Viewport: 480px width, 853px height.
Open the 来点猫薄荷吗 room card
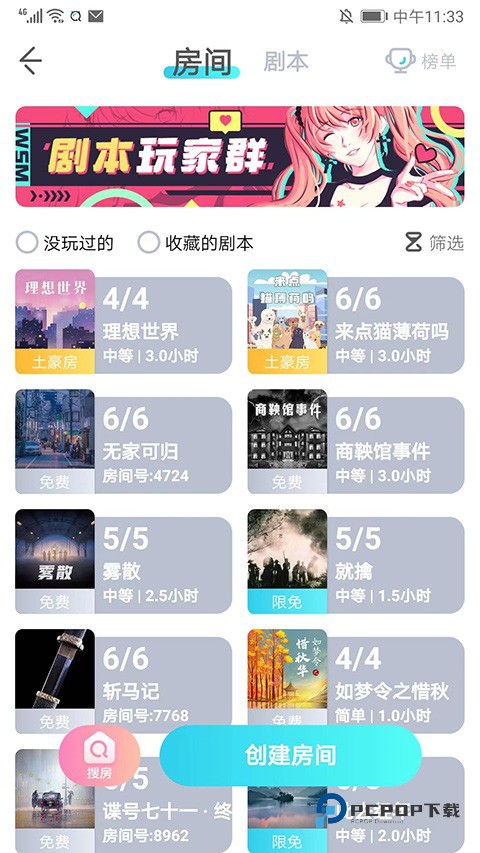[x=356, y=322]
